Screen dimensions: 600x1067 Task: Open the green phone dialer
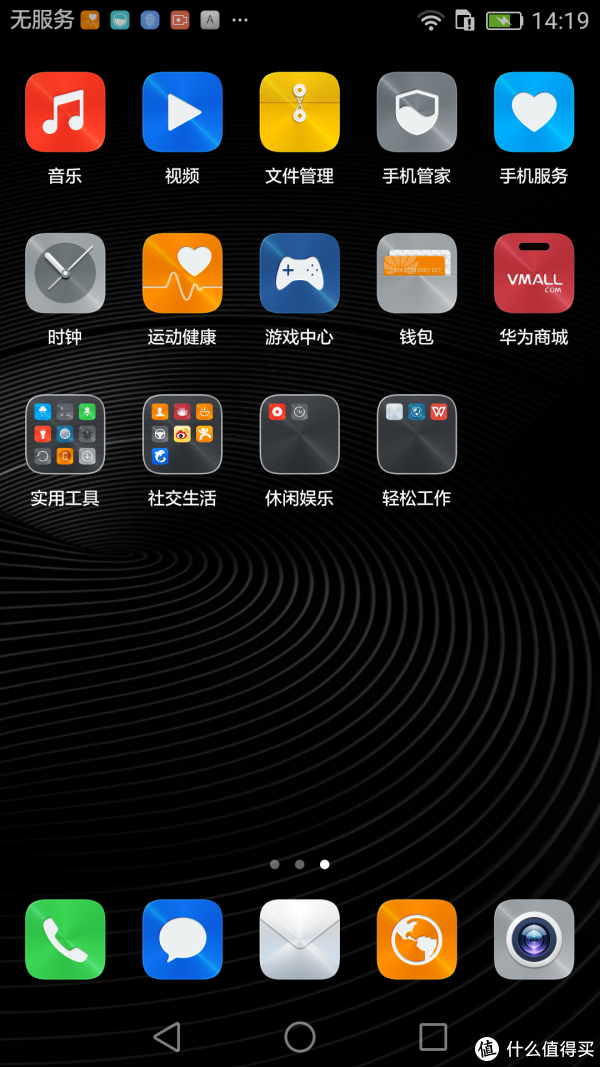coord(65,939)
